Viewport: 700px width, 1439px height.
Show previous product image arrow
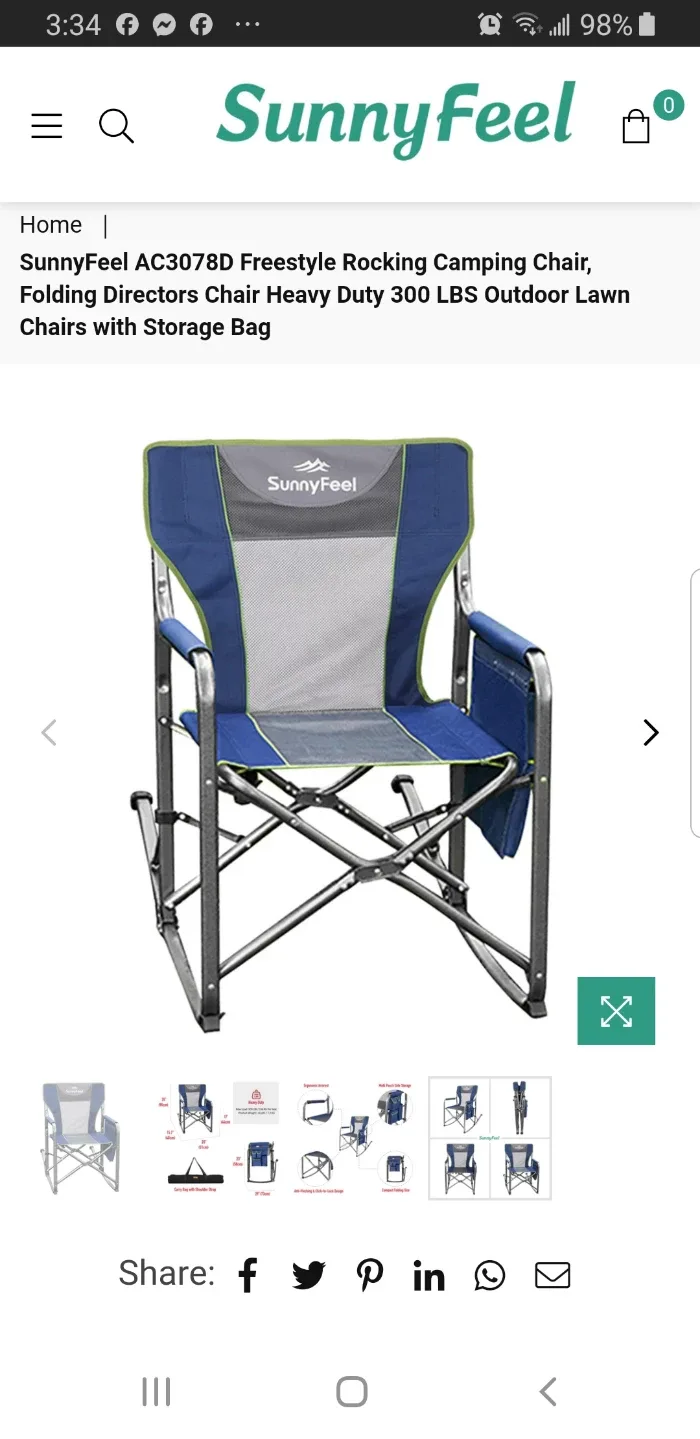pos(48,733)
